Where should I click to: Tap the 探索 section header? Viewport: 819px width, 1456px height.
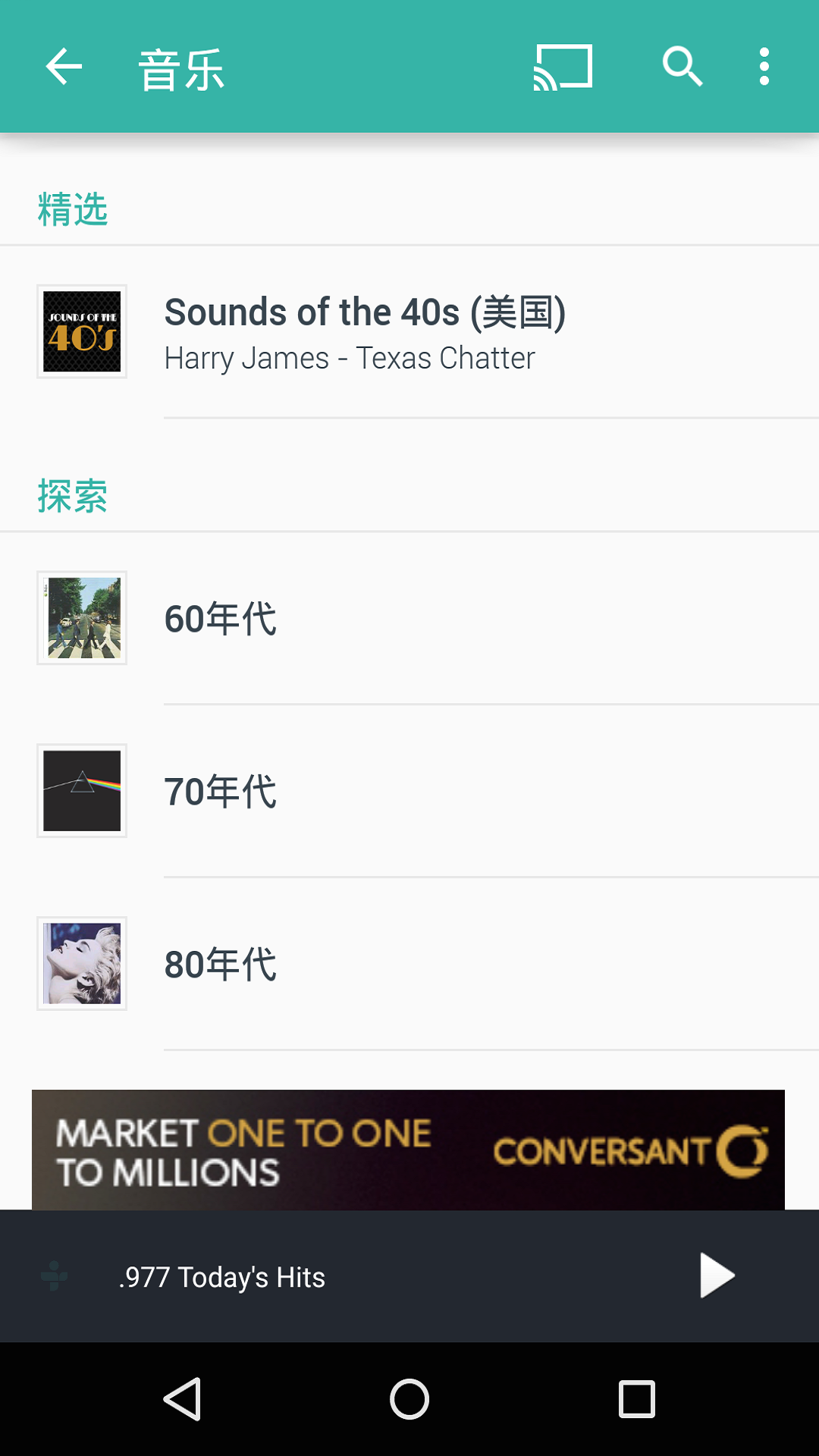[x=72, y=497]
